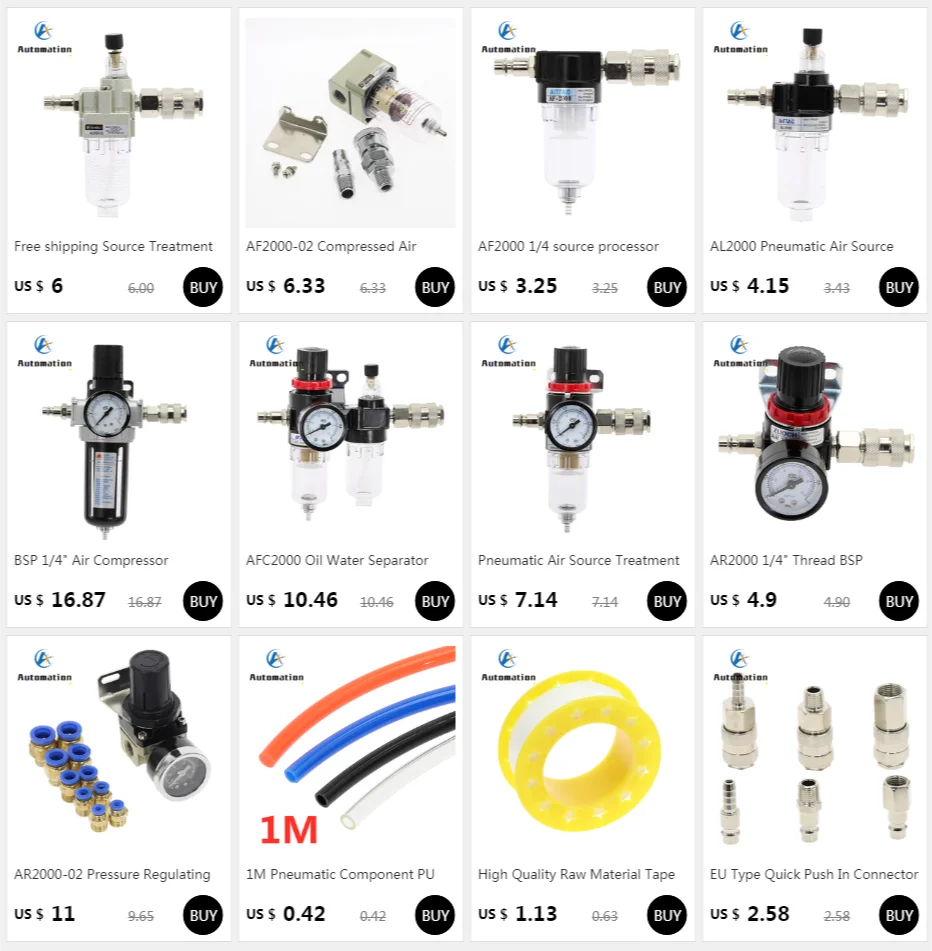Image resolution: width=932 pixels, height=951 pixels.
Task: Buy the AF2000 1/4 source processor
Action: pos(667,287)
